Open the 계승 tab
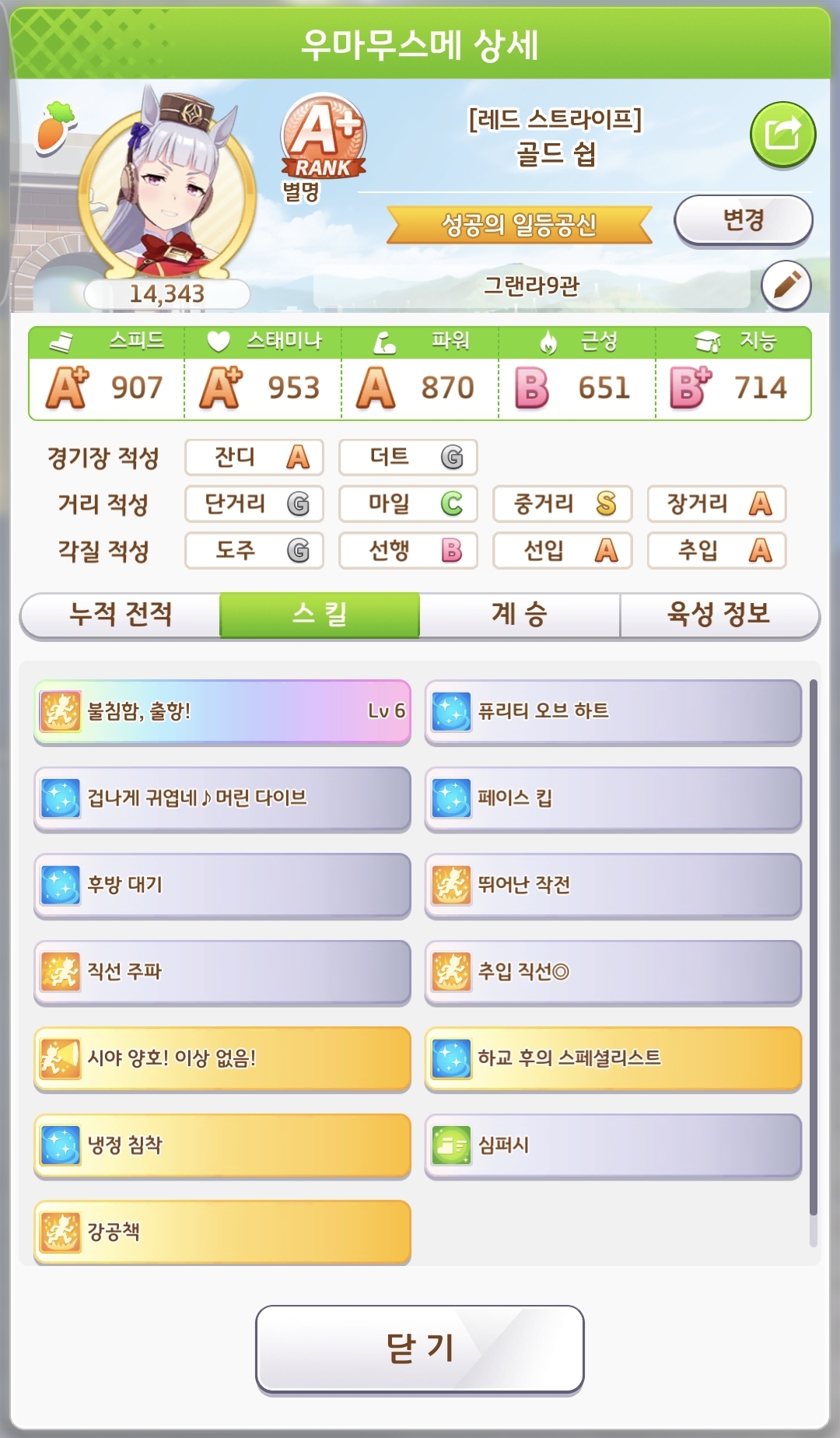840x1438 pixels. (520, 615)
